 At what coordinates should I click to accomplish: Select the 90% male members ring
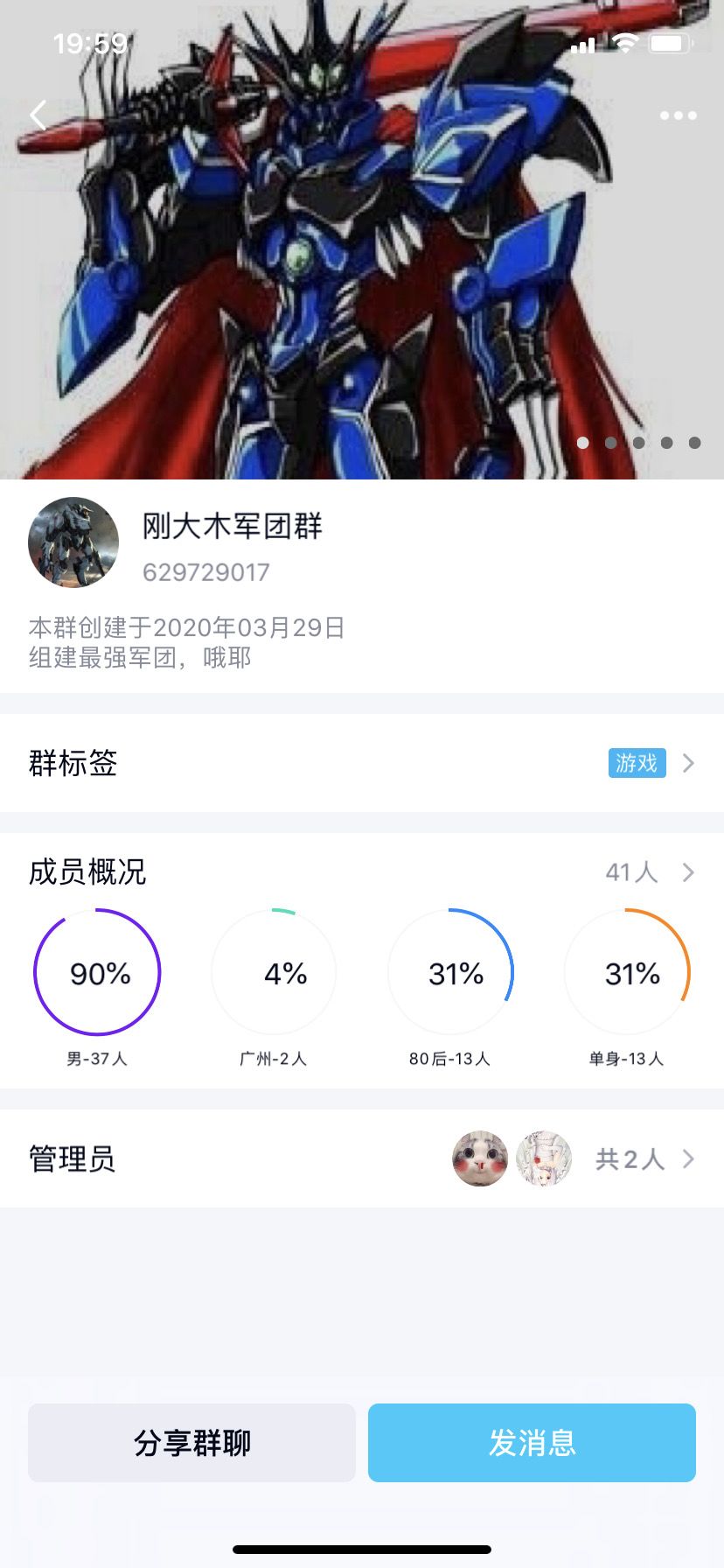[x=96, y=972]
